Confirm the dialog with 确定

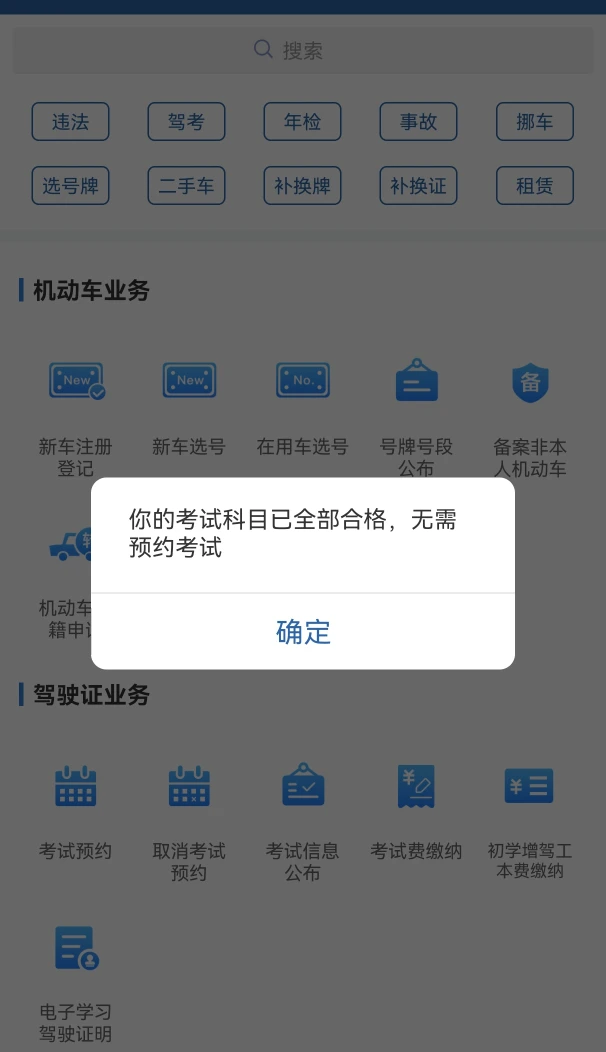pyautogui.click(x=303, y=631)
